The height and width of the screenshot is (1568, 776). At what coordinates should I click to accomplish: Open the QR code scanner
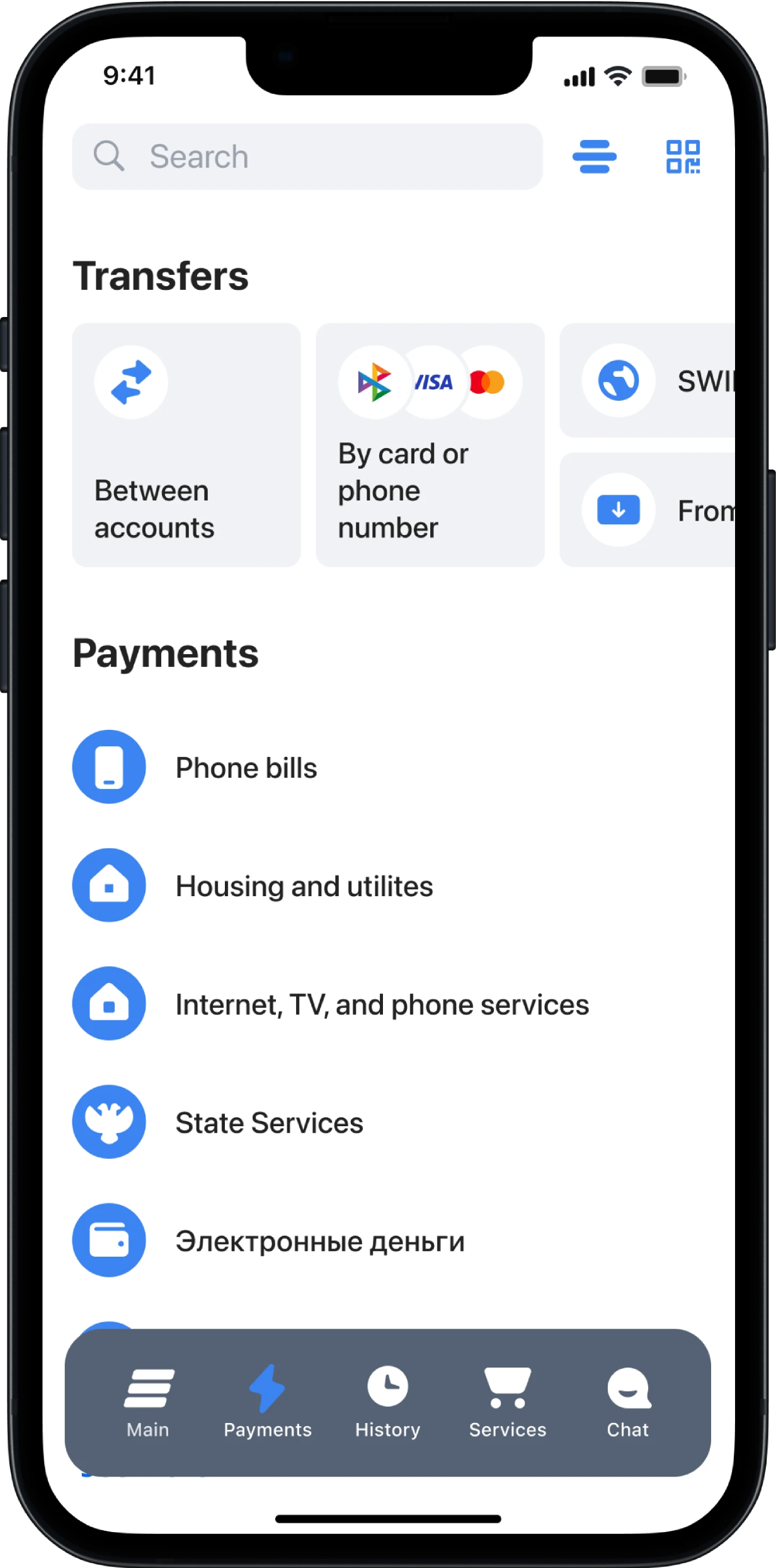click(x=683, y=156)
